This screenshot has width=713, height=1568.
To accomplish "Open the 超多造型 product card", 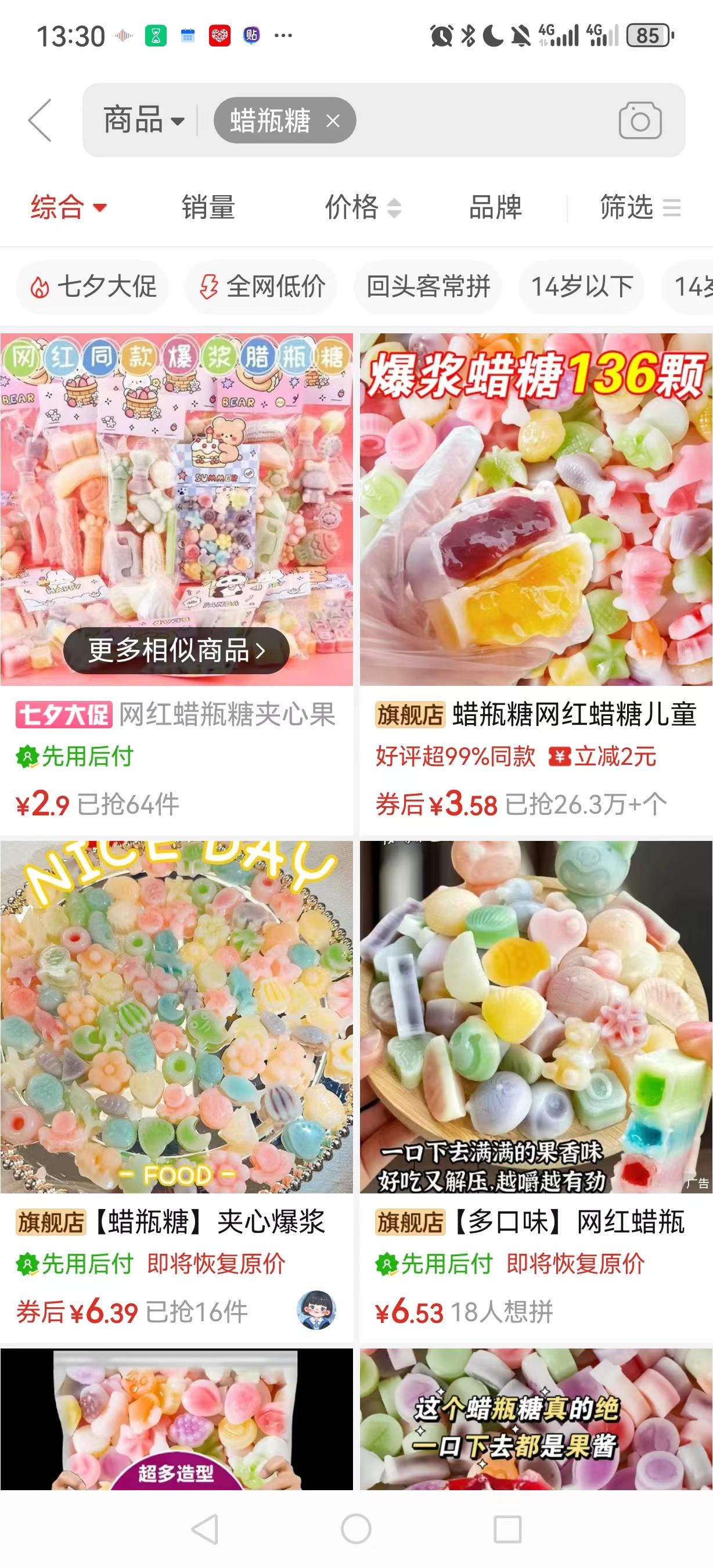I will 177,1418.
